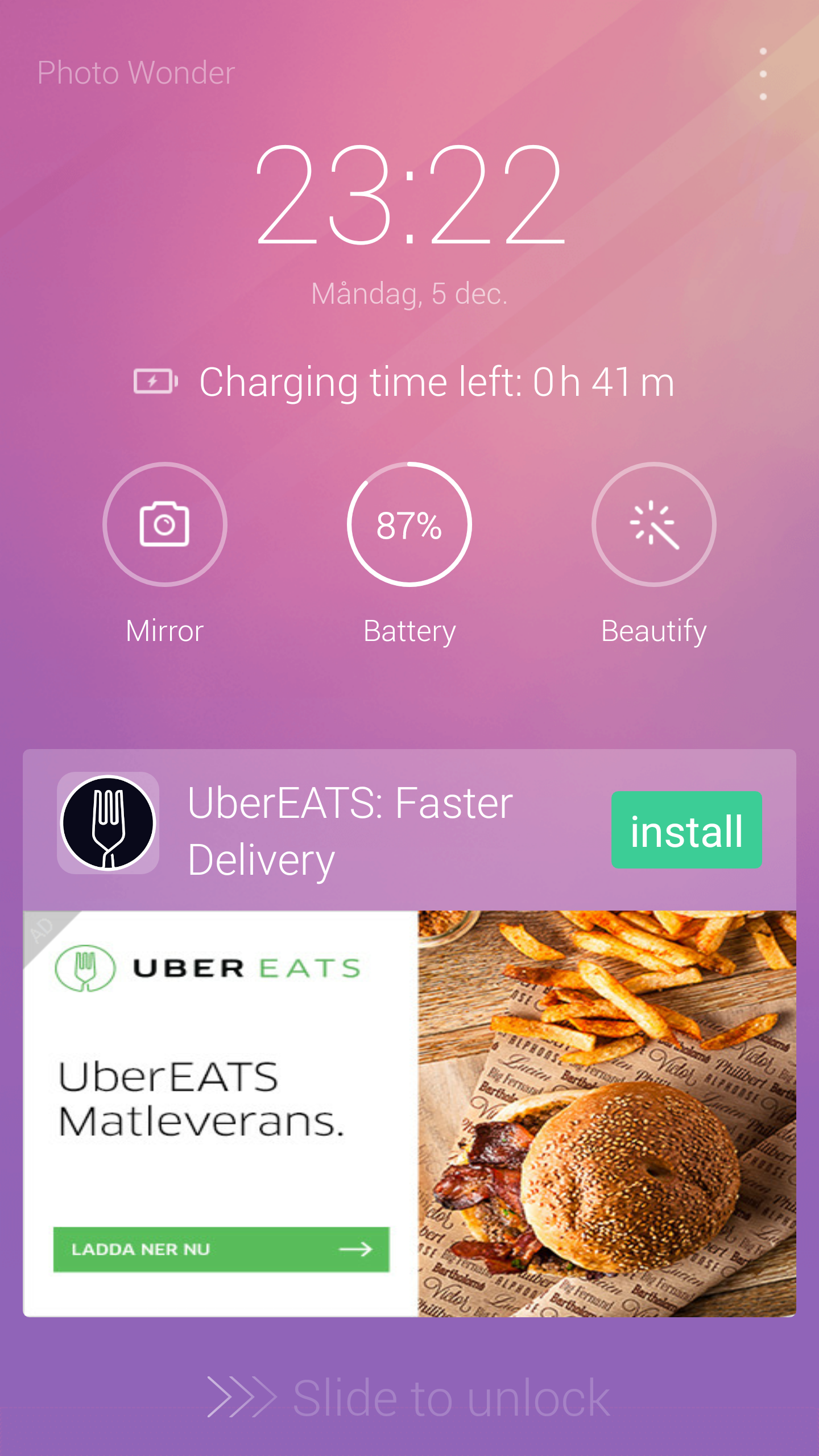Open the Mirror camera shortcut

165,524
